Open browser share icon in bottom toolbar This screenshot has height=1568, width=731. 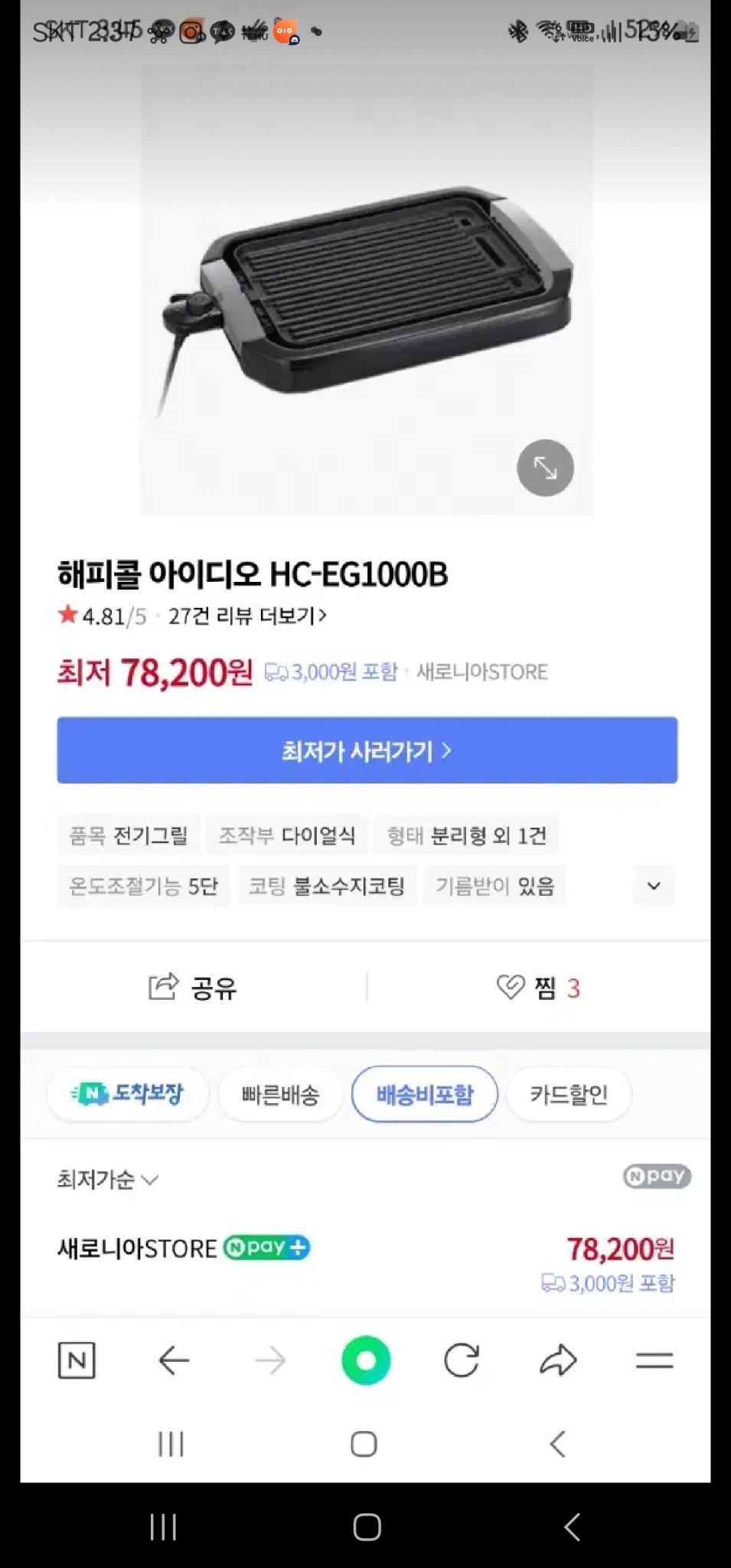tap(557, 1361)
